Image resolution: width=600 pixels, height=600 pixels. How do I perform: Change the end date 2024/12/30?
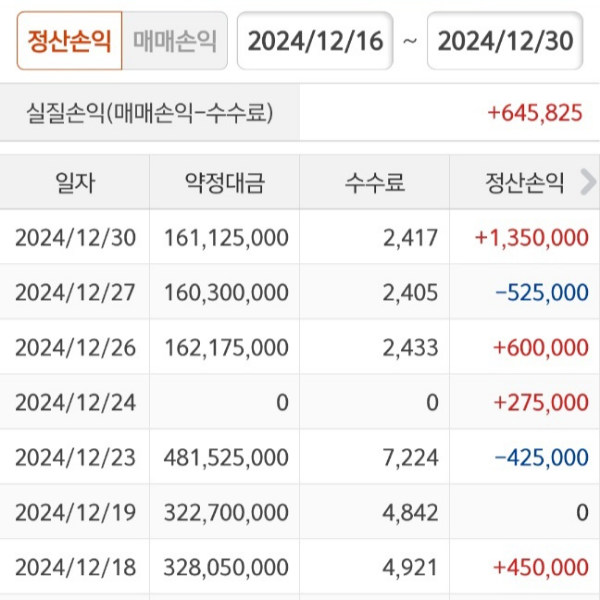(x=505, y=41)
